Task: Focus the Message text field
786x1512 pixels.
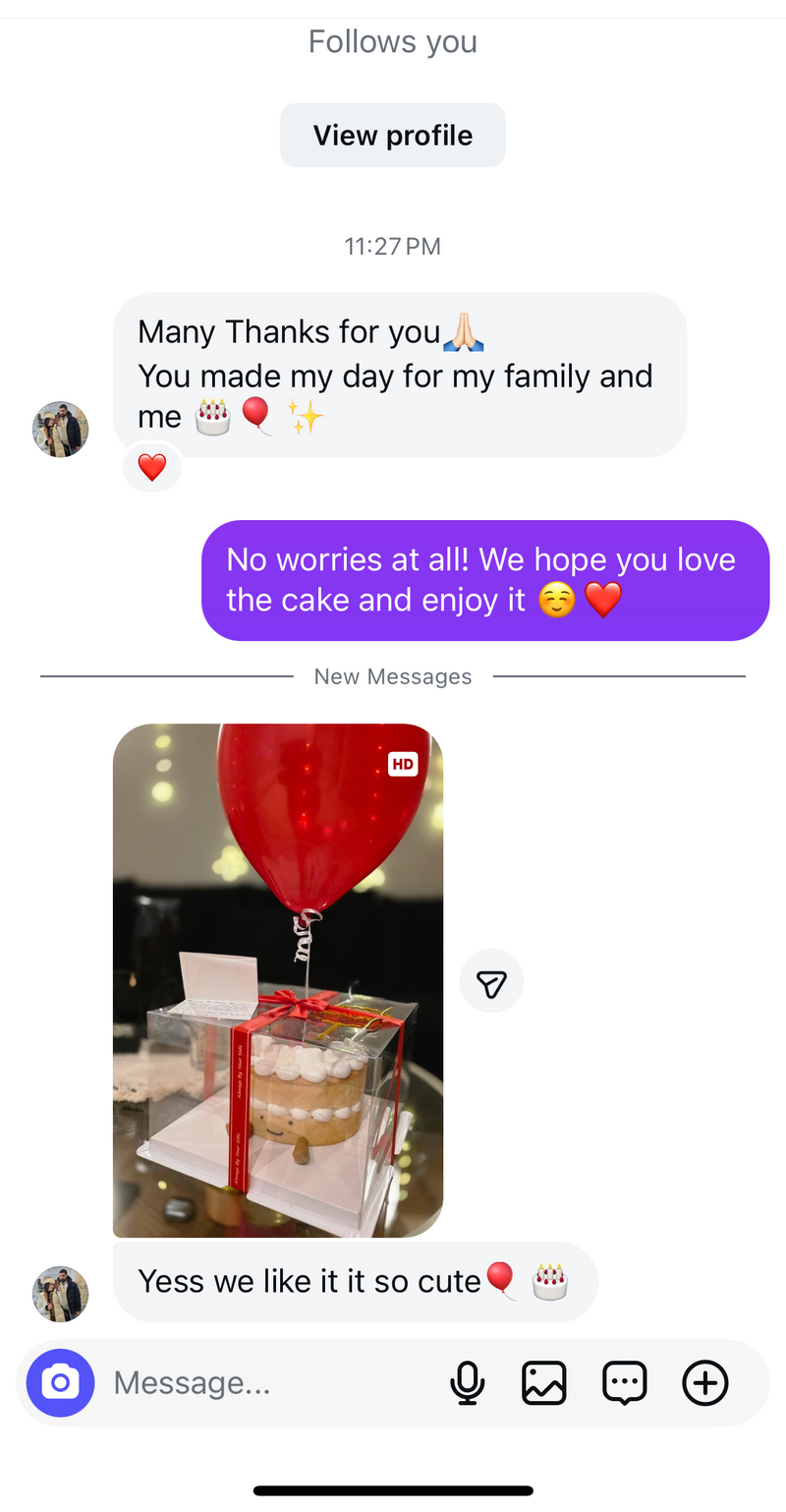Action: coord(265,1383)
